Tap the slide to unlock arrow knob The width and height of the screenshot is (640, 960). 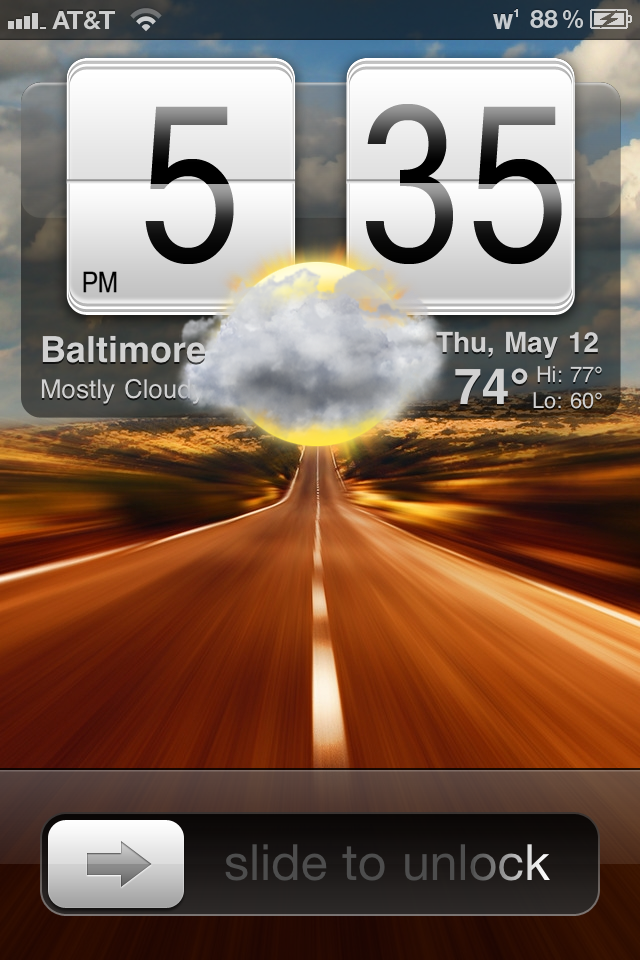click(116, 864)
